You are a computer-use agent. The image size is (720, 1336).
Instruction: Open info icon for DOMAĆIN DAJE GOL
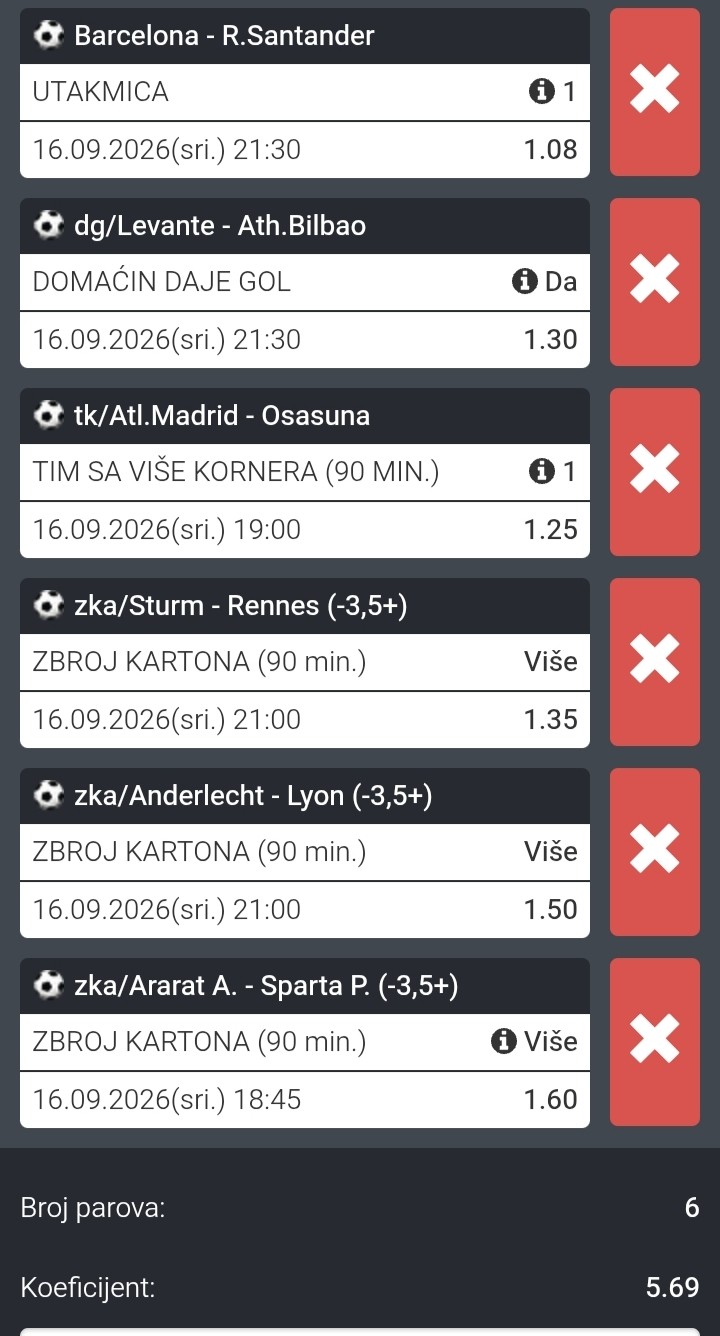click(x=524, y=282)
